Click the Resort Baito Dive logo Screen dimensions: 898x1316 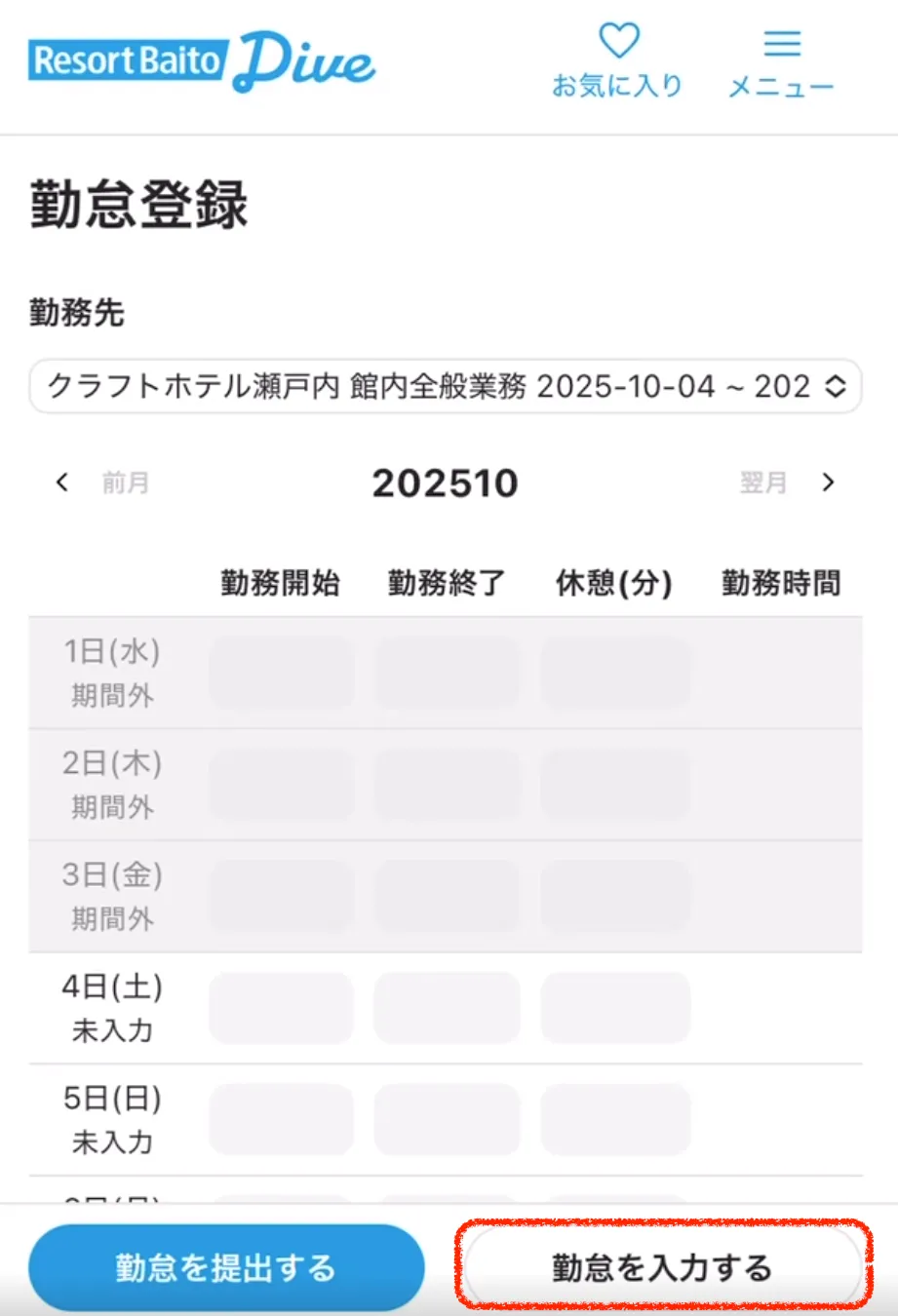(200, 58)
